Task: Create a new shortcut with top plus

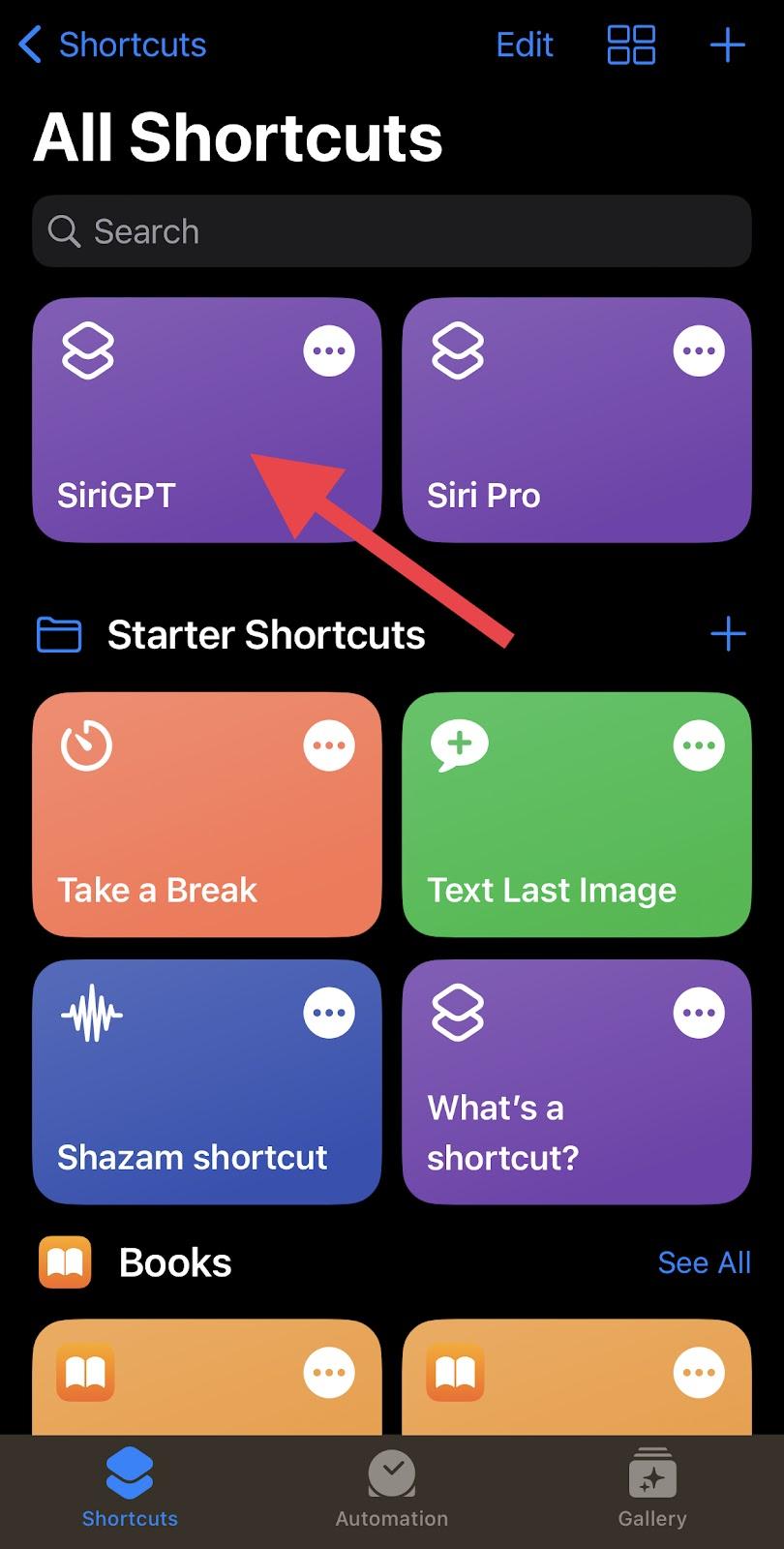Action: (x=727, y=45)
